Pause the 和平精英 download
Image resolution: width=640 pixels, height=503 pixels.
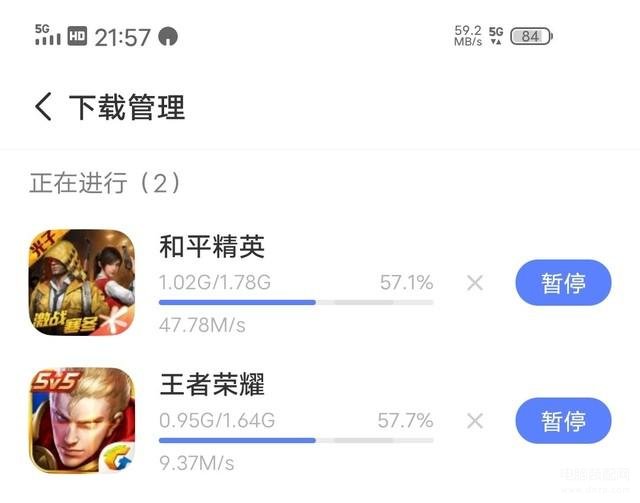(x=563, y=283)
